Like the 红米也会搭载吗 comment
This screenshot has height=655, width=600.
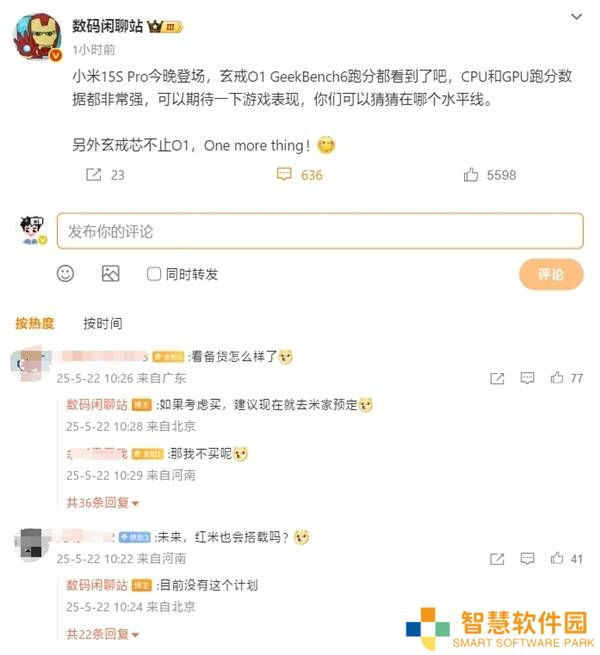[x=557, y=559]
